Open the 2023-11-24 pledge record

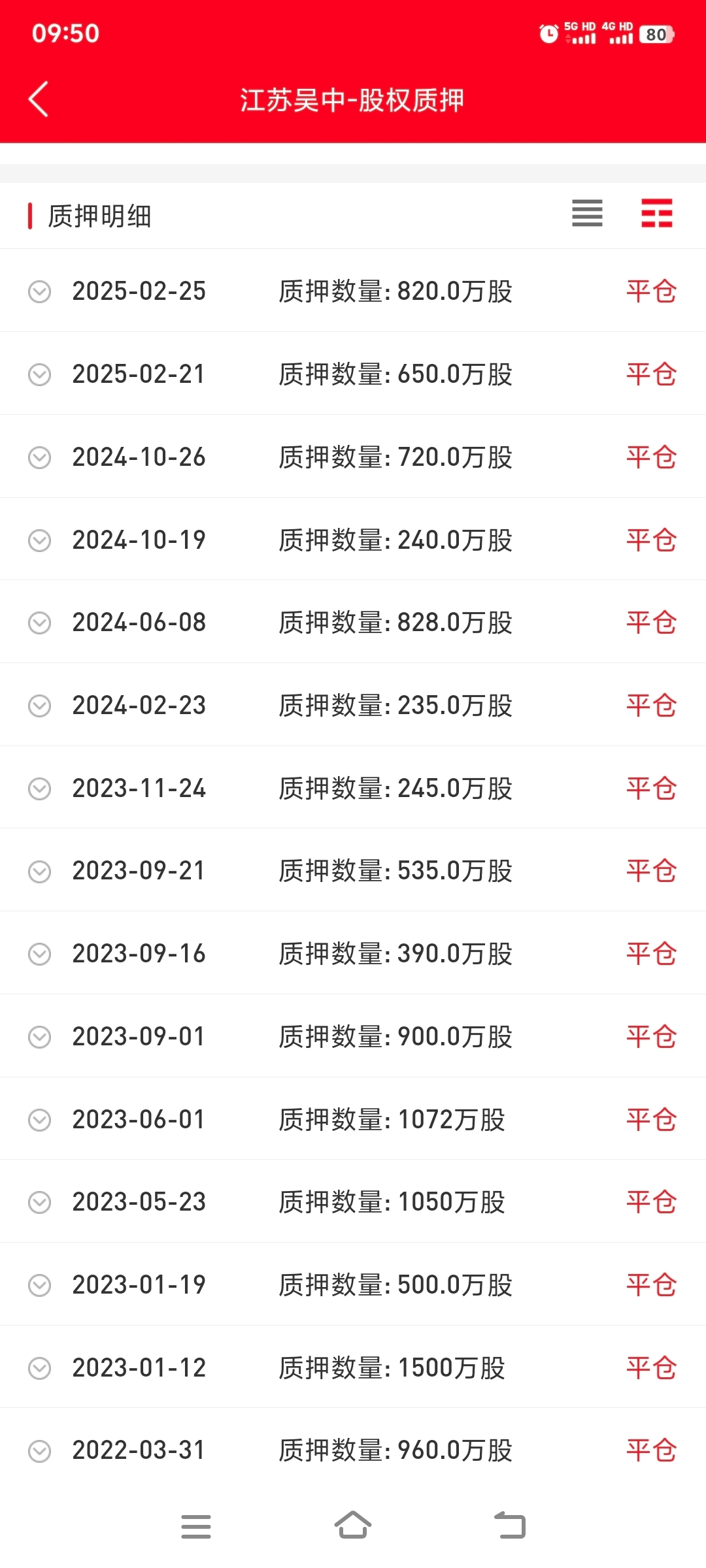[x=40, y=789]
